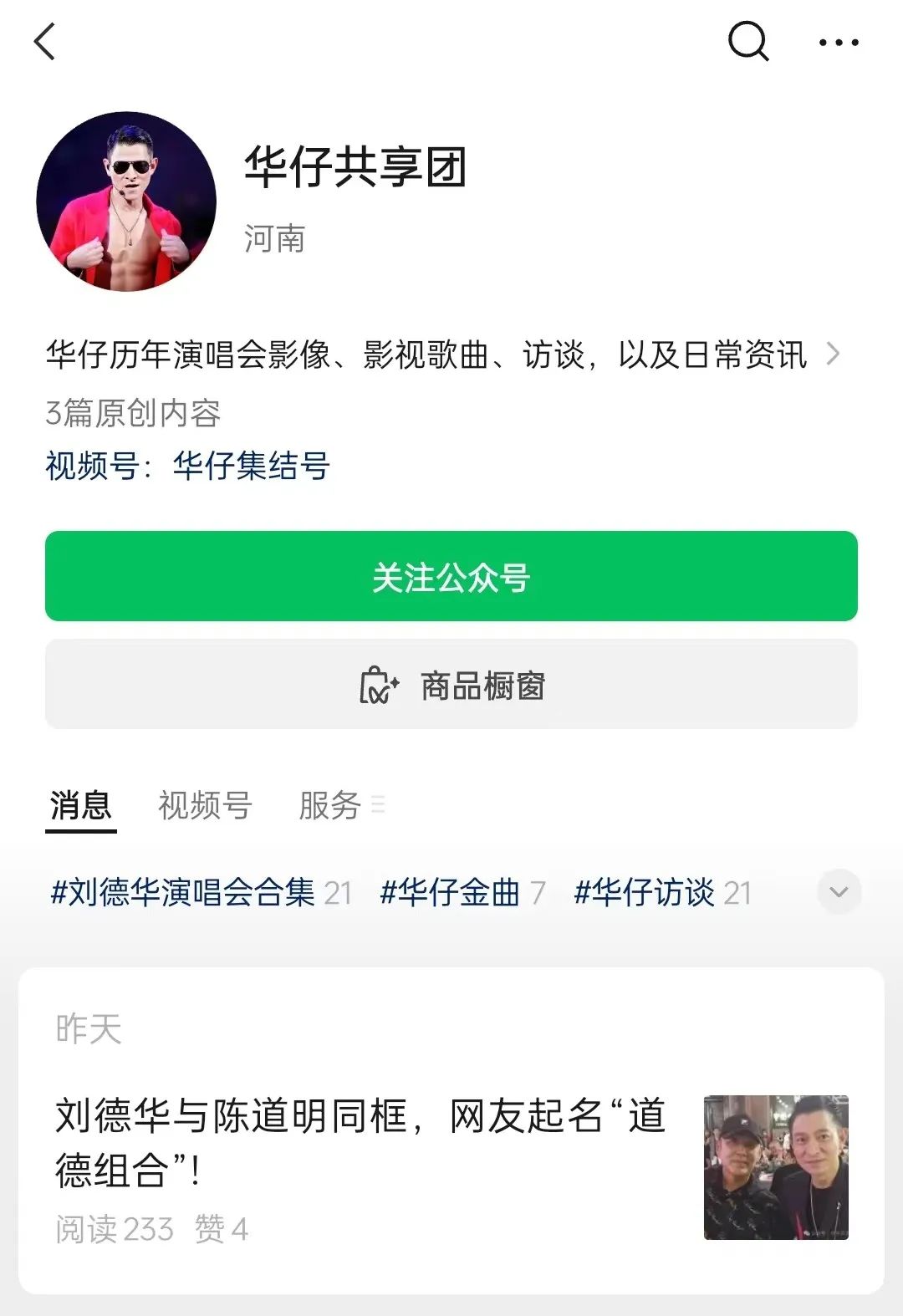Tap the 华仔共享团 profile avatar
Screen dimensions: 903x1316
[126, 201]
